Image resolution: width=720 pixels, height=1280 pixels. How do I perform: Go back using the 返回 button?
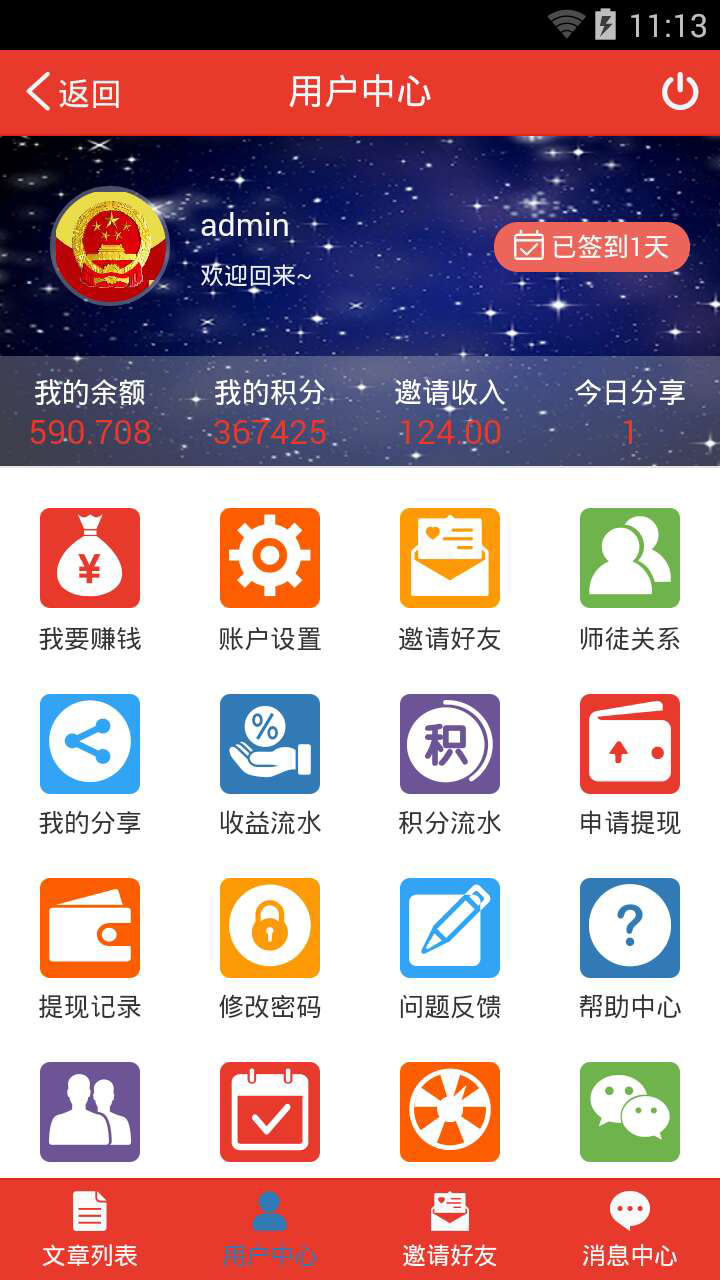click(x=73, y=93)
